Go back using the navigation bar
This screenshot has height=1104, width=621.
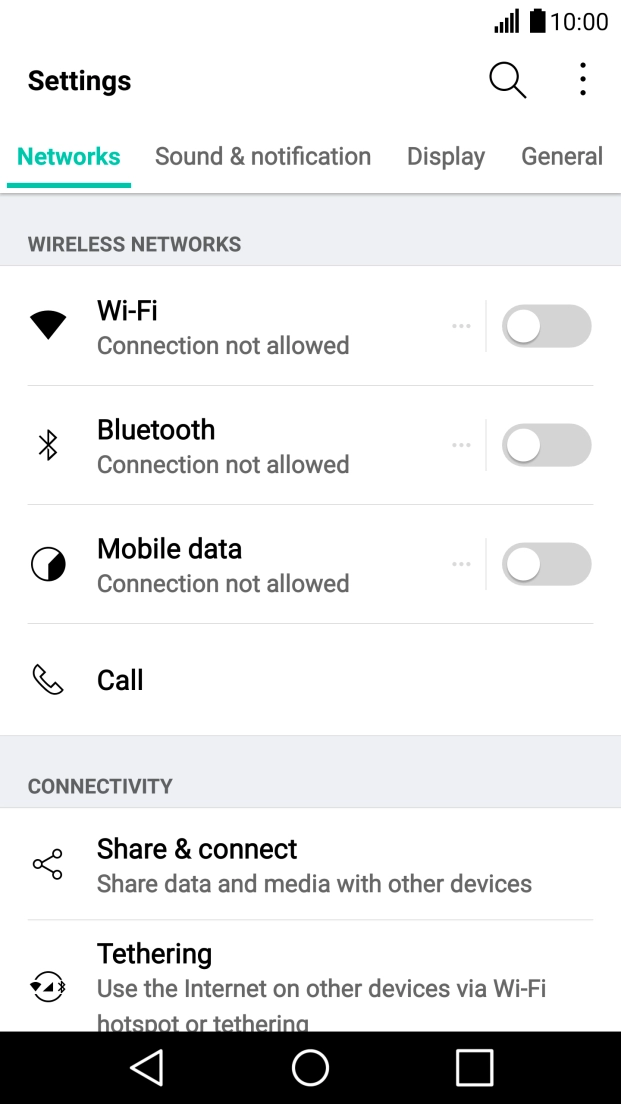tap(147, 1068)
